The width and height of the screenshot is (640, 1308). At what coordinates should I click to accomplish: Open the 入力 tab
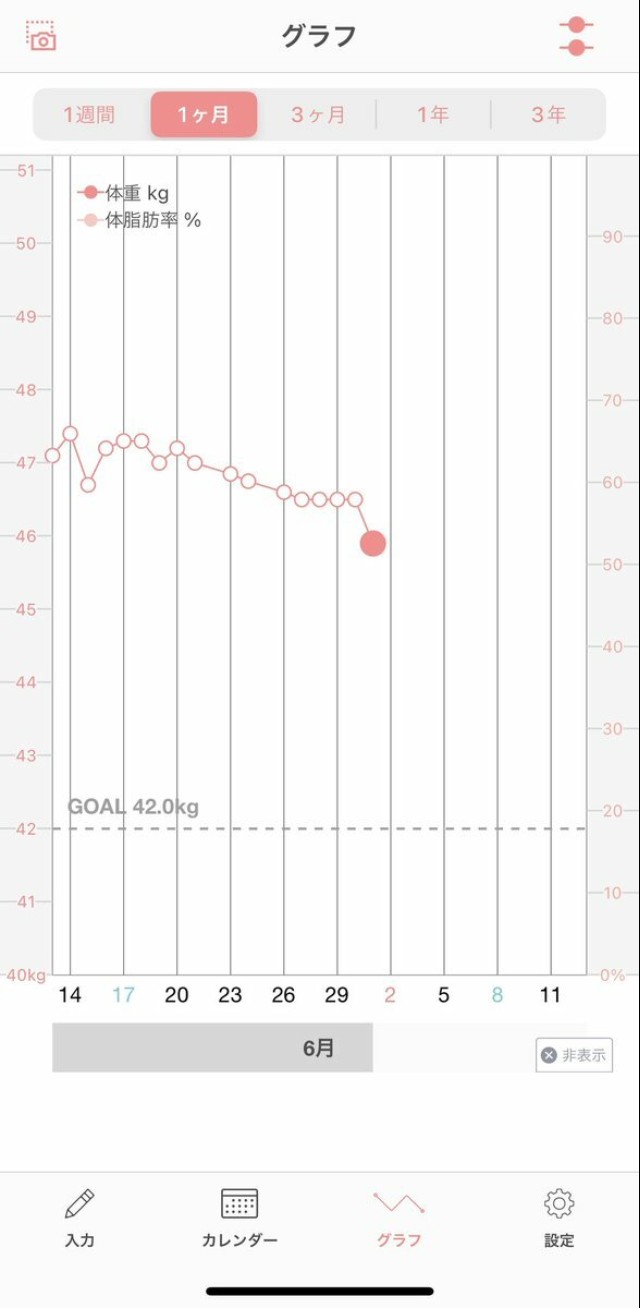coord(80,1218)
